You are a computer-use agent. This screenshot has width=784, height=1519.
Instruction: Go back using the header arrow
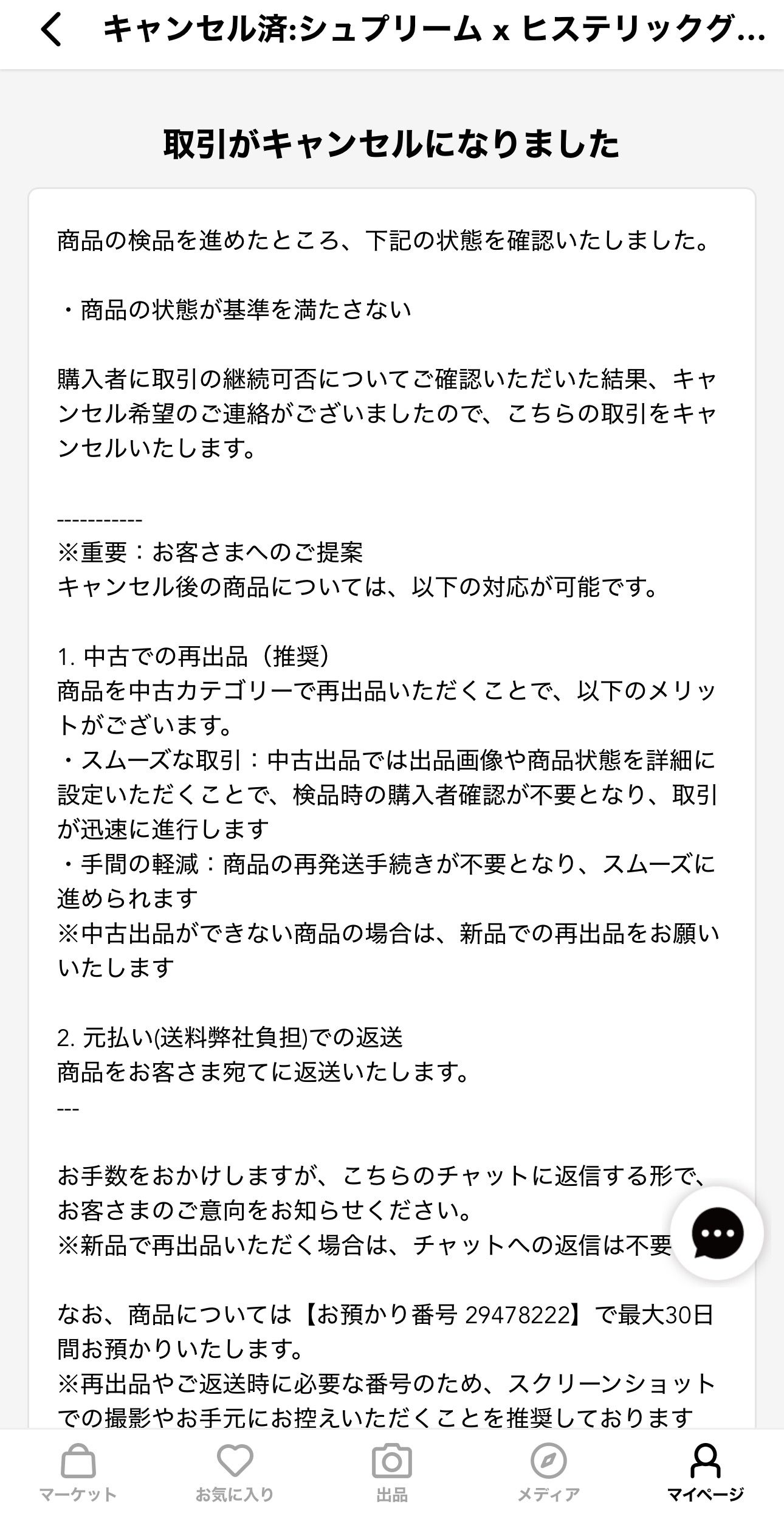pyautogui.click(x=51, y=30)
